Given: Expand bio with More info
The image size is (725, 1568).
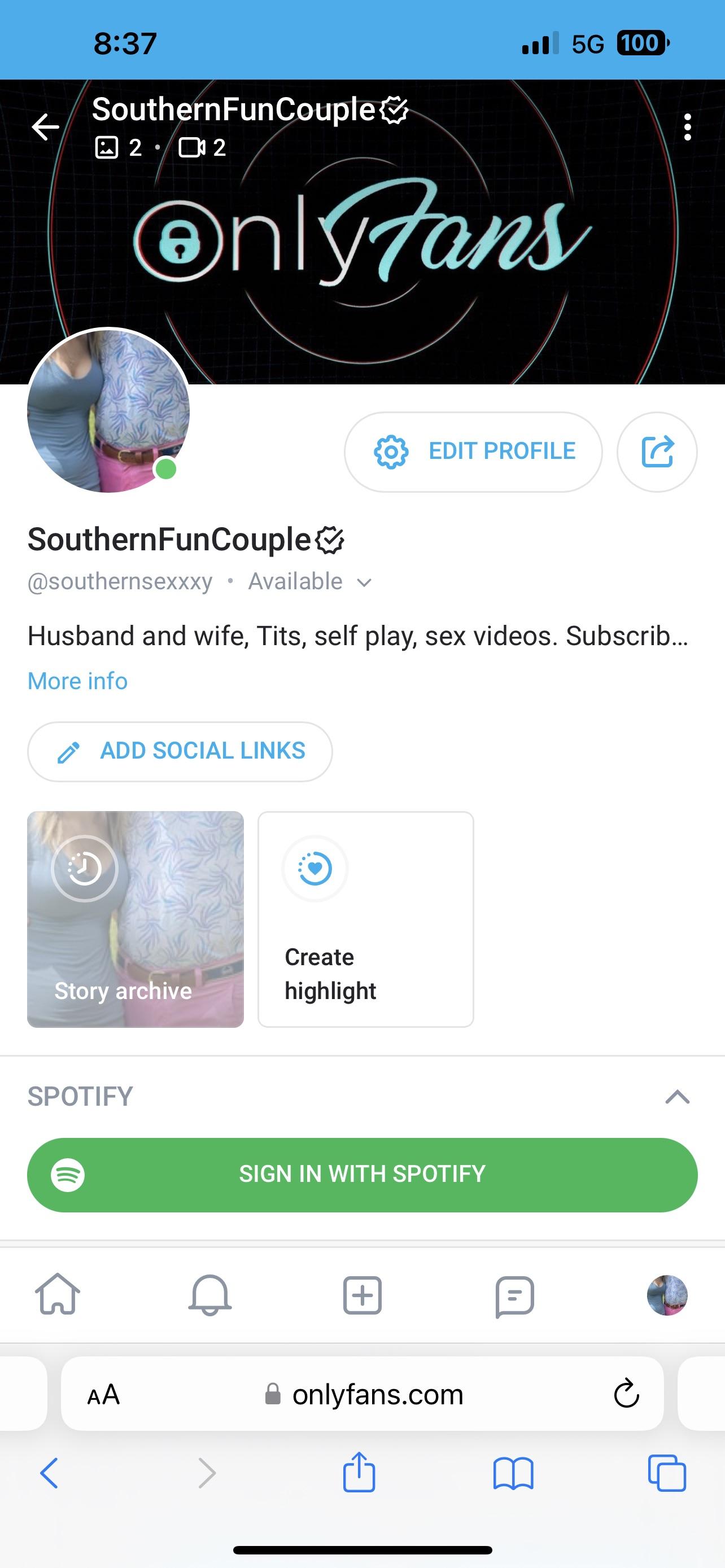Looking at the screenshot, I should coord(77,681).
